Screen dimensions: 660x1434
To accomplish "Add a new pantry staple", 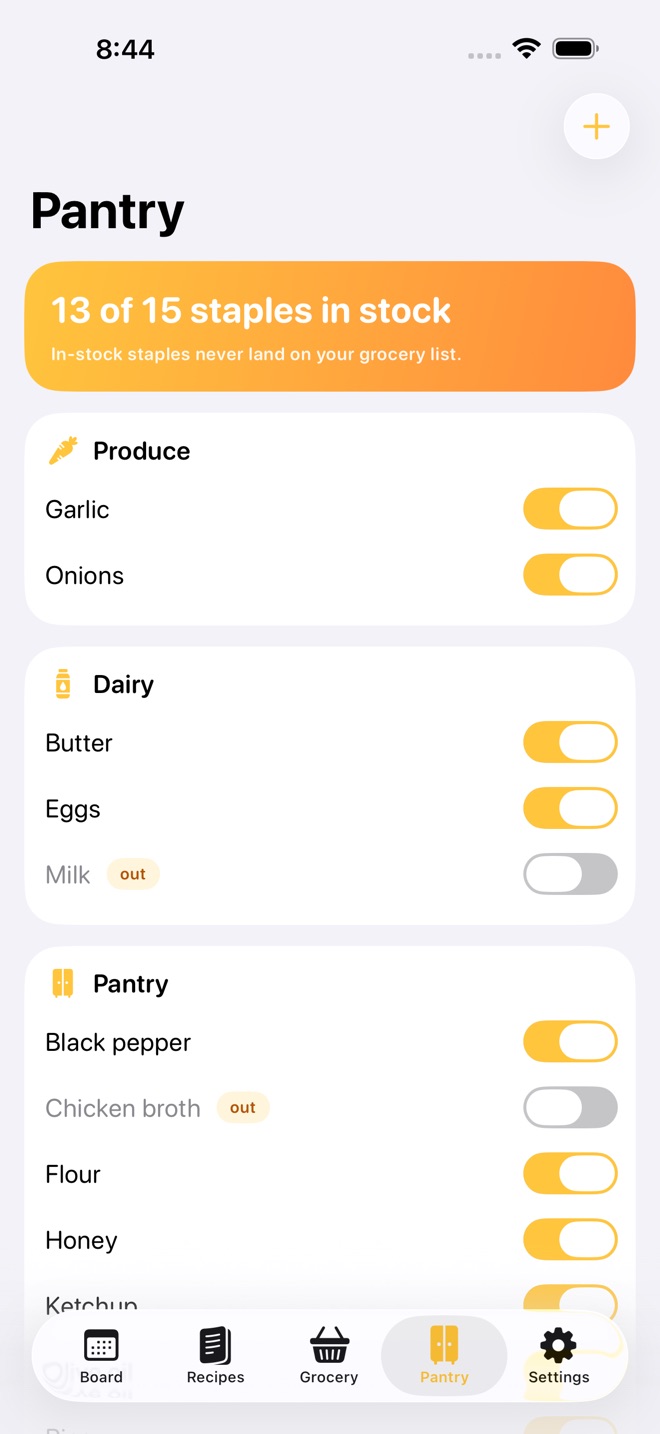I will click(596, 127).
